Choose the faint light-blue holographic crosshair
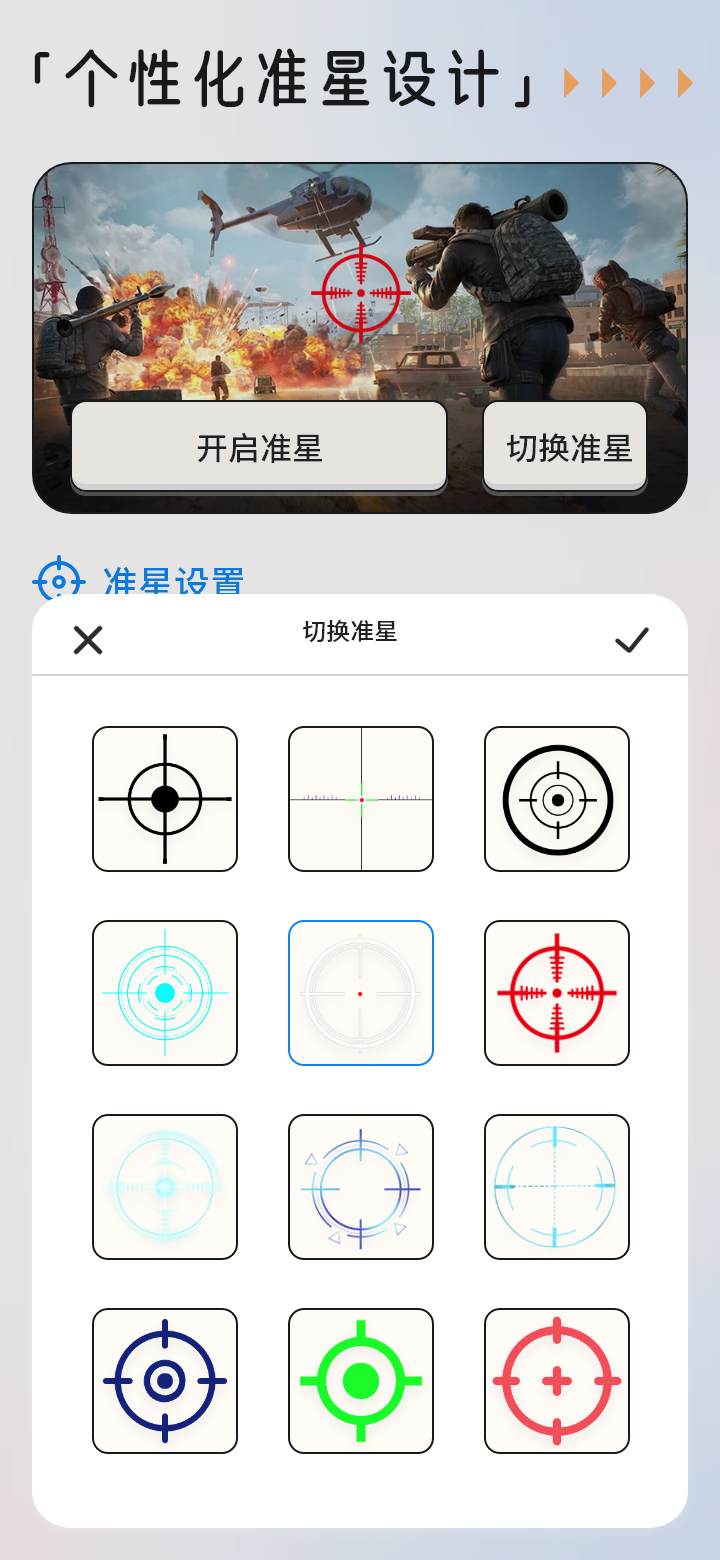Image resolution: width=720 pixels, height=1560 pixels. click(x=164, y=1186)
